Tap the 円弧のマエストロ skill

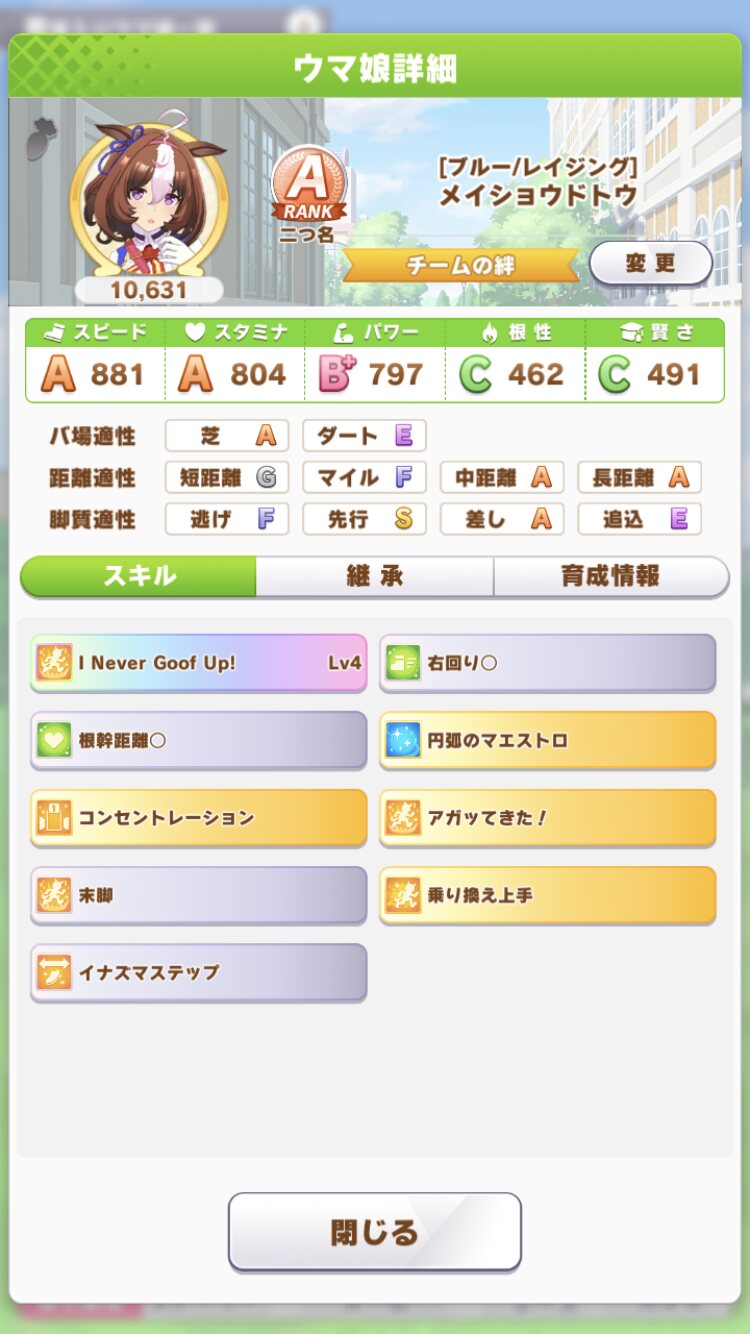547,741
